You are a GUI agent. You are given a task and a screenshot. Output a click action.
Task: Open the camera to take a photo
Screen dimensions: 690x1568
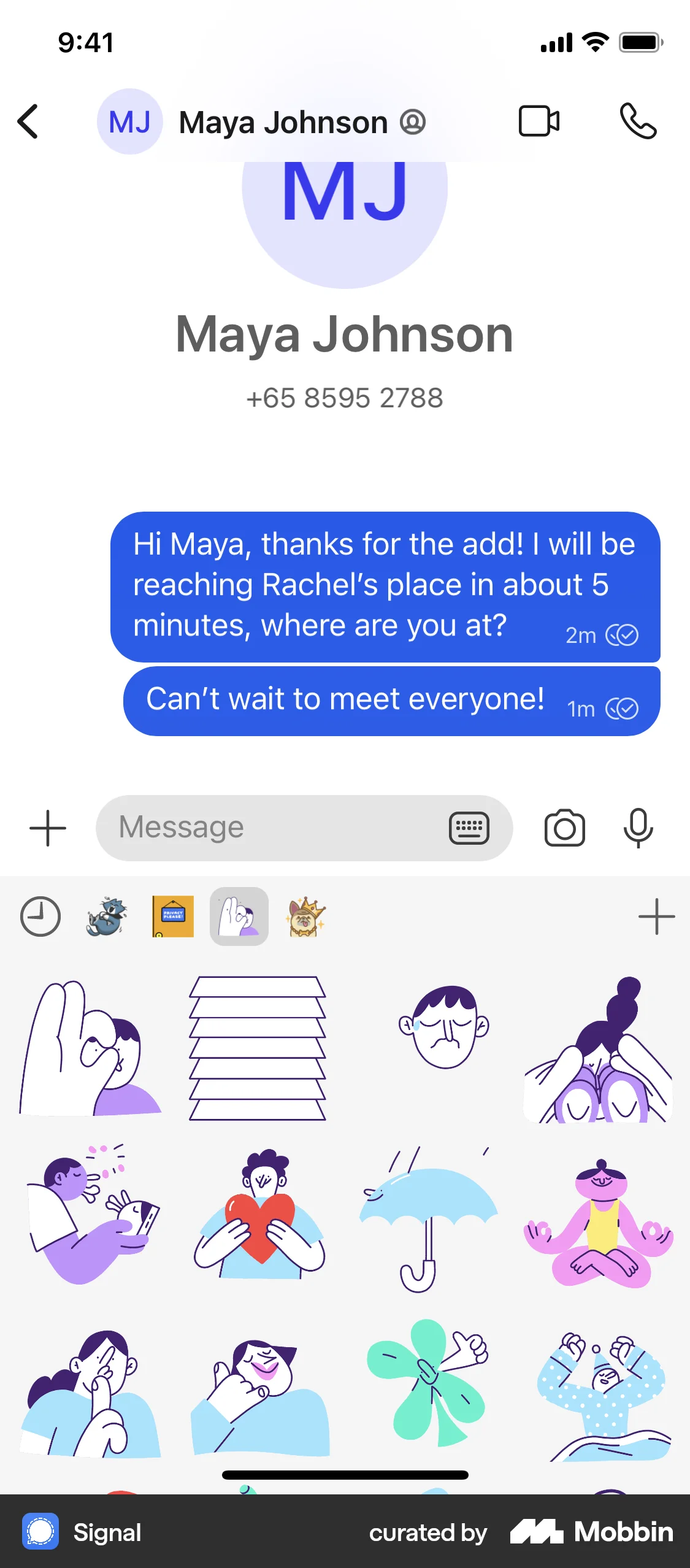tap(564, 828)
